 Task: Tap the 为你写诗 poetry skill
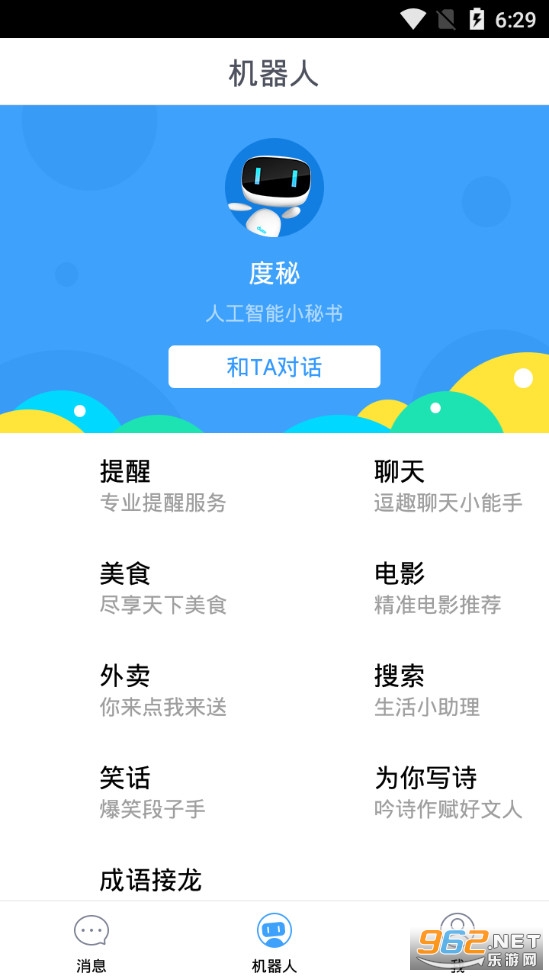[x=448, y=792]
